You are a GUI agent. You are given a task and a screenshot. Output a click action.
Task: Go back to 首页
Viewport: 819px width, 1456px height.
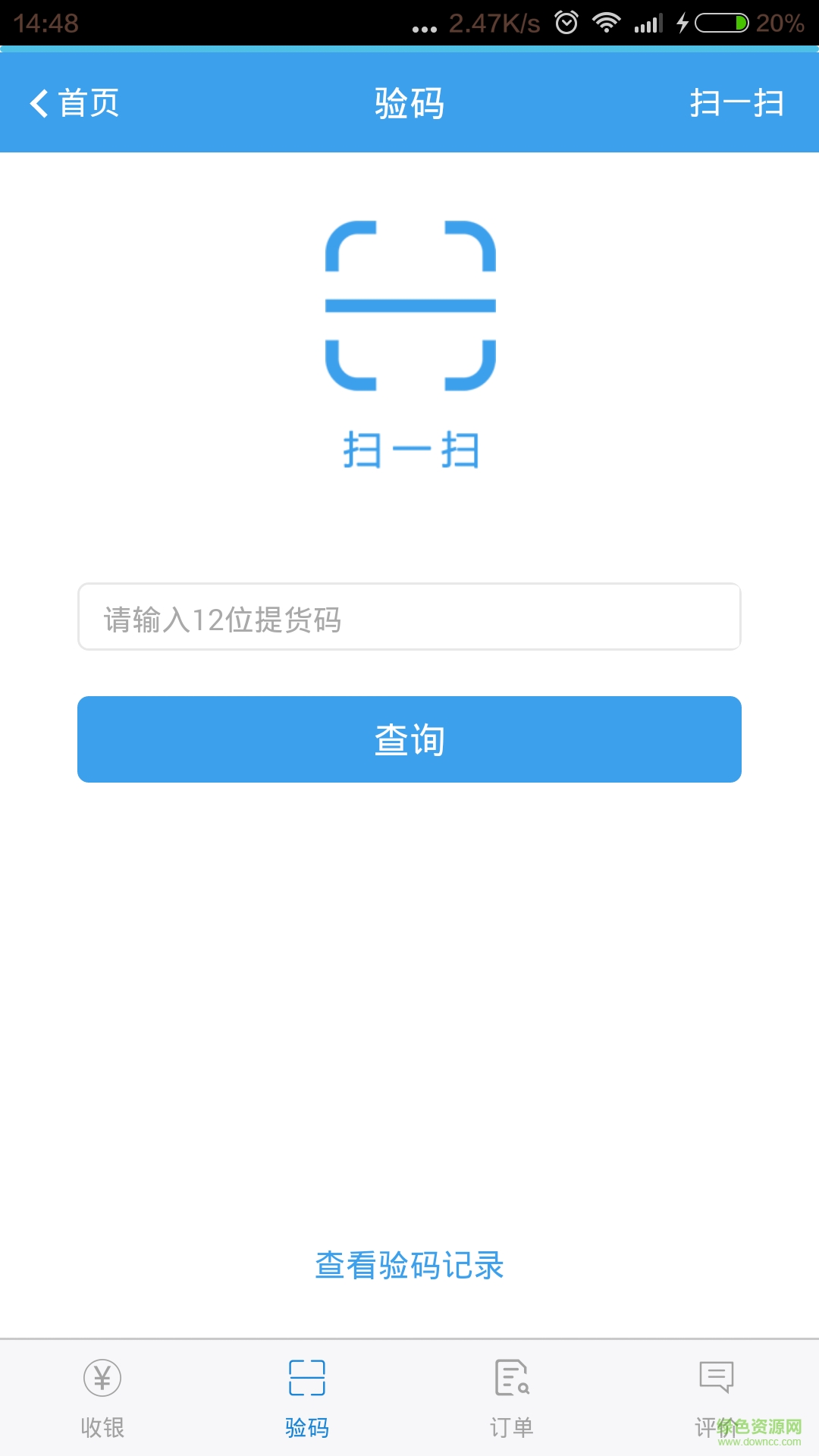click(x=74, y=102)
